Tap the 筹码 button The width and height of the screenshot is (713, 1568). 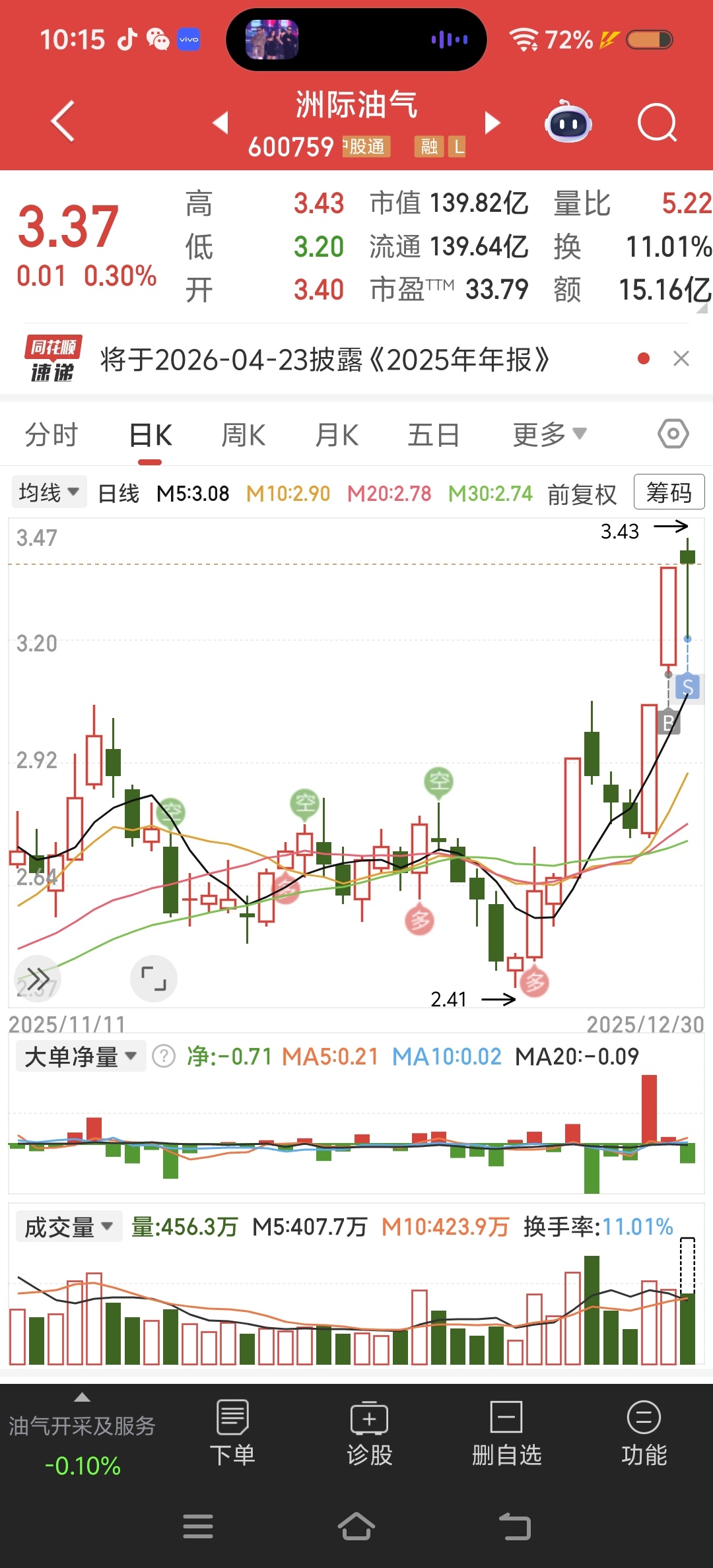click(669, 492)
